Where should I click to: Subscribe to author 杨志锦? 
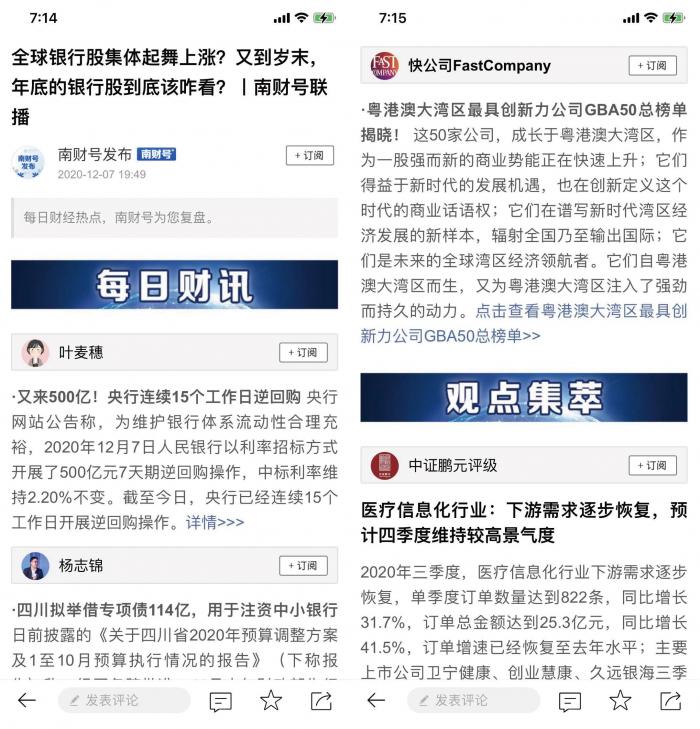click(303, 566)
